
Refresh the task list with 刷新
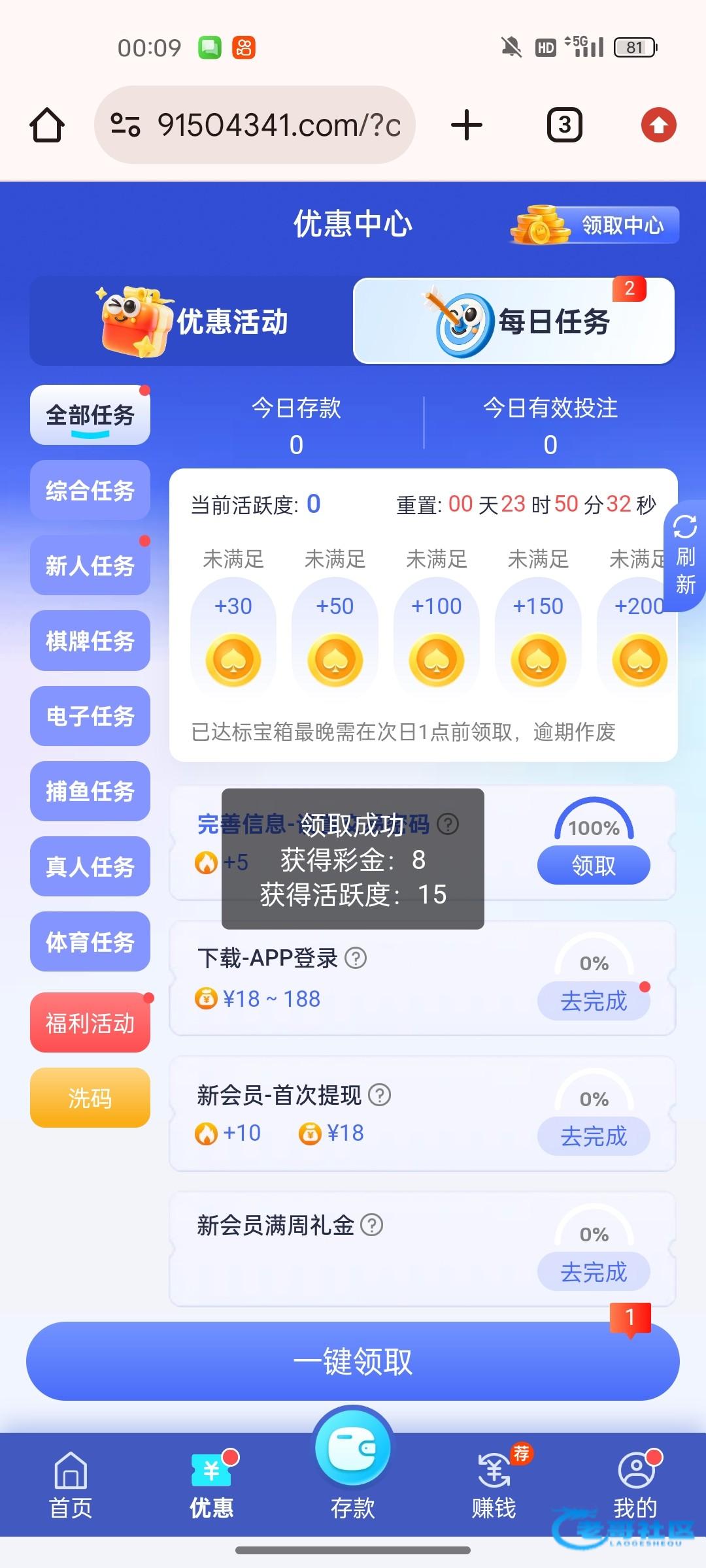pos(685,556)
